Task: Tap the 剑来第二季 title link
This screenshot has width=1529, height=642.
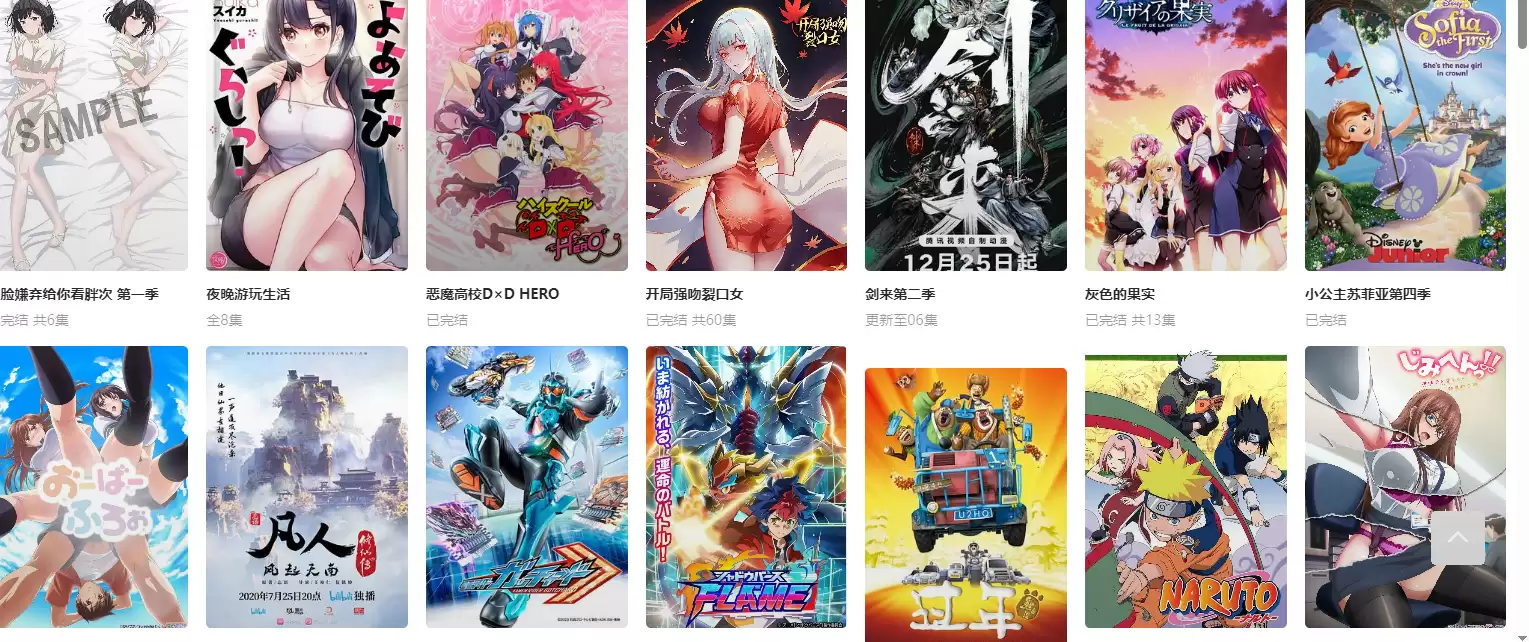Action: [x=899, y=294]
